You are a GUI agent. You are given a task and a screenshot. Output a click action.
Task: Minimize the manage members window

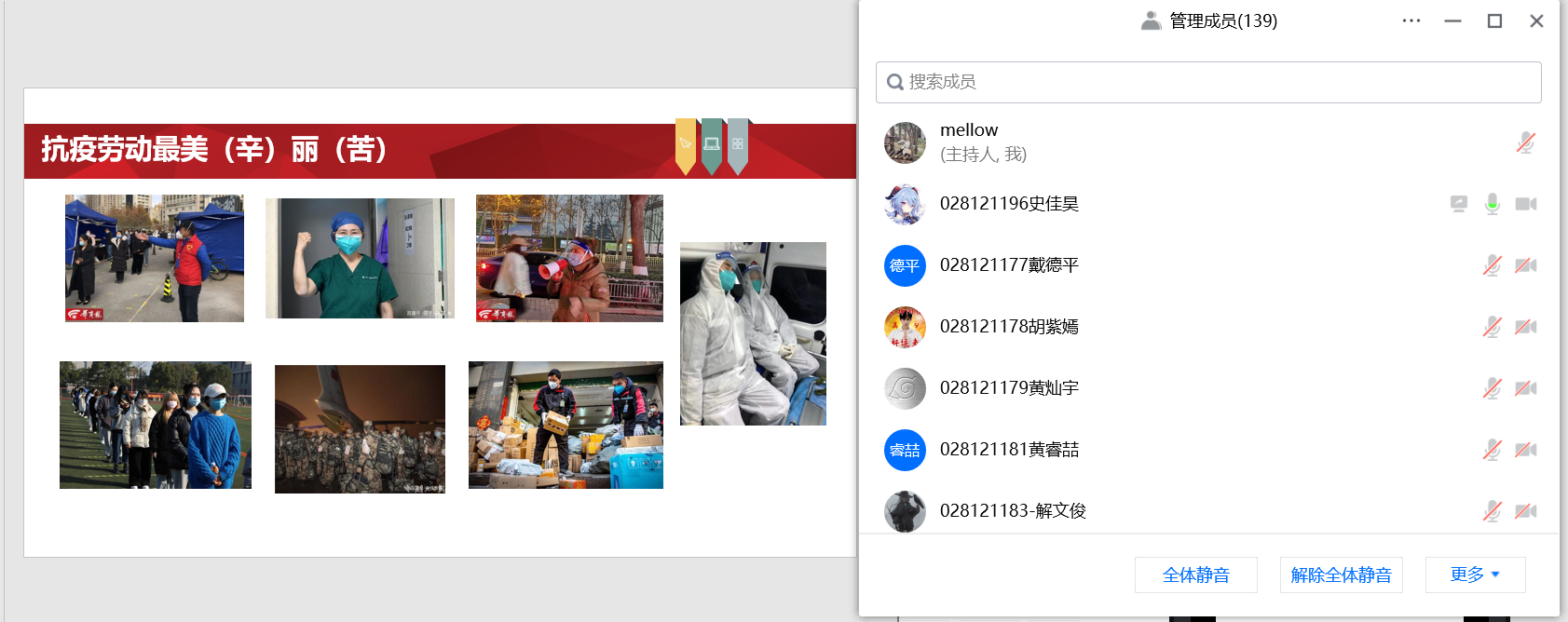coord(1452,20)
